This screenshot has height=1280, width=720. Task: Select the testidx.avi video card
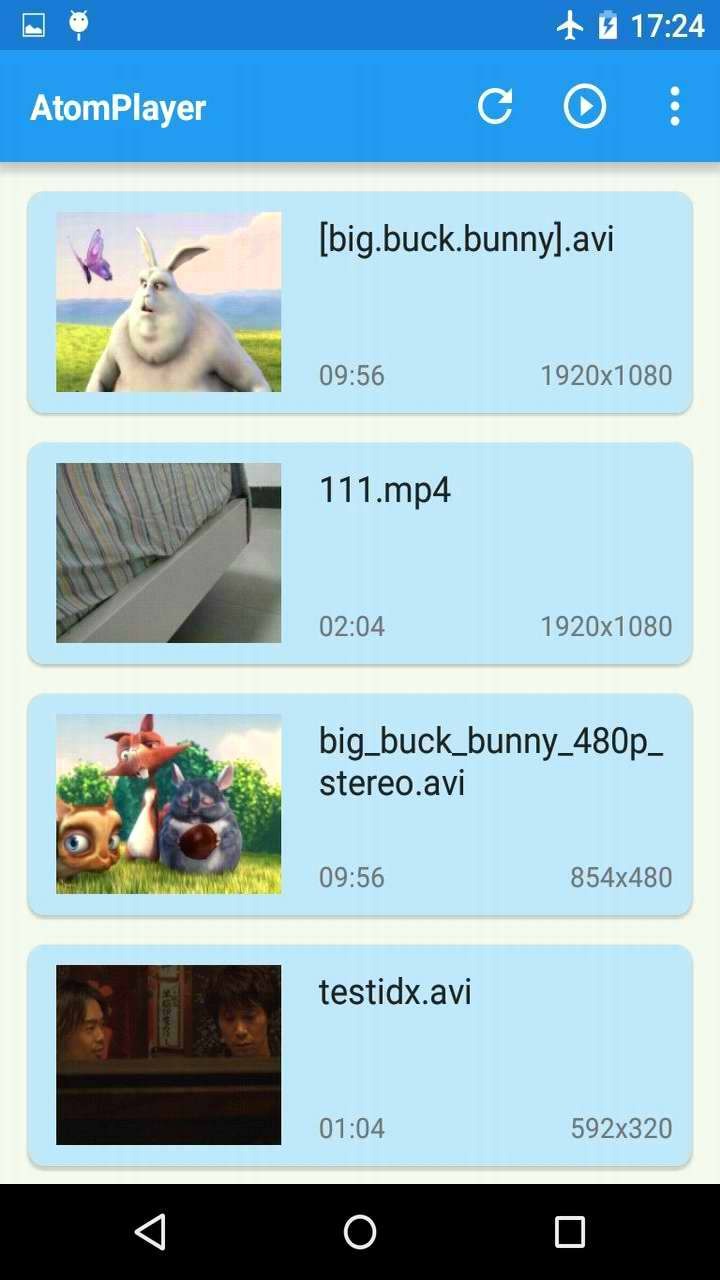360,1055
